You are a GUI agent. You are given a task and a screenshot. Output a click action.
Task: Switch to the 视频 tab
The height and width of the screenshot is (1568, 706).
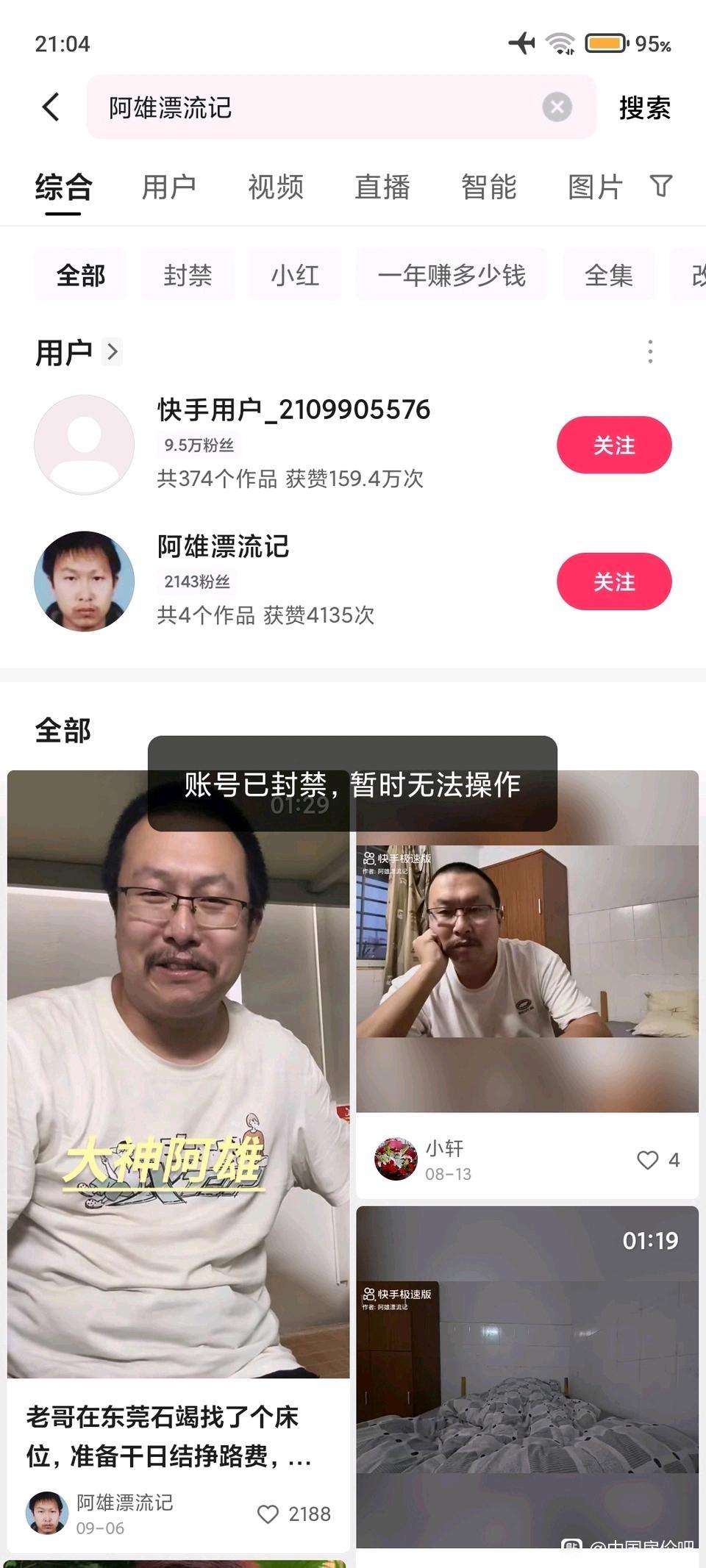[275, 187]
